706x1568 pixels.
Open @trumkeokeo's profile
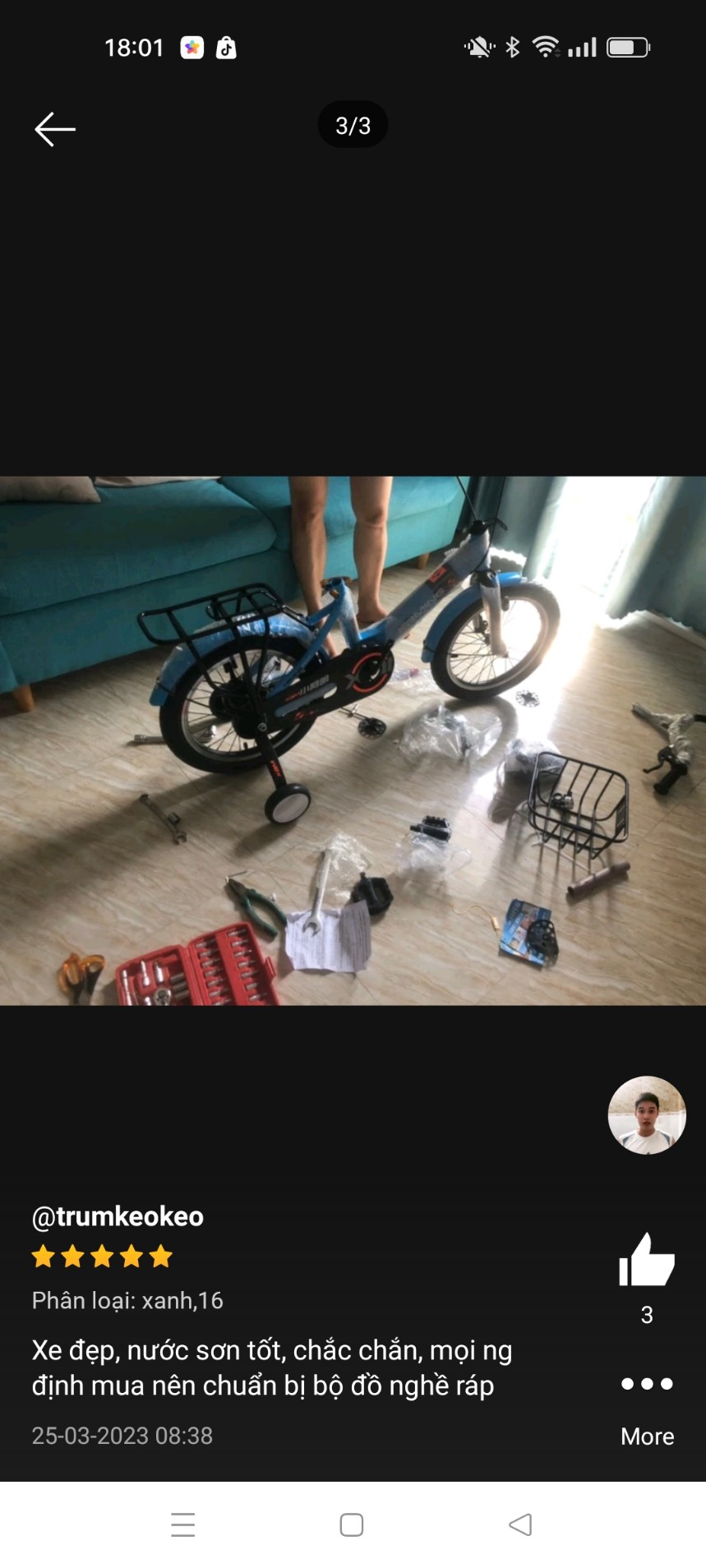(x=118, y=1216)
